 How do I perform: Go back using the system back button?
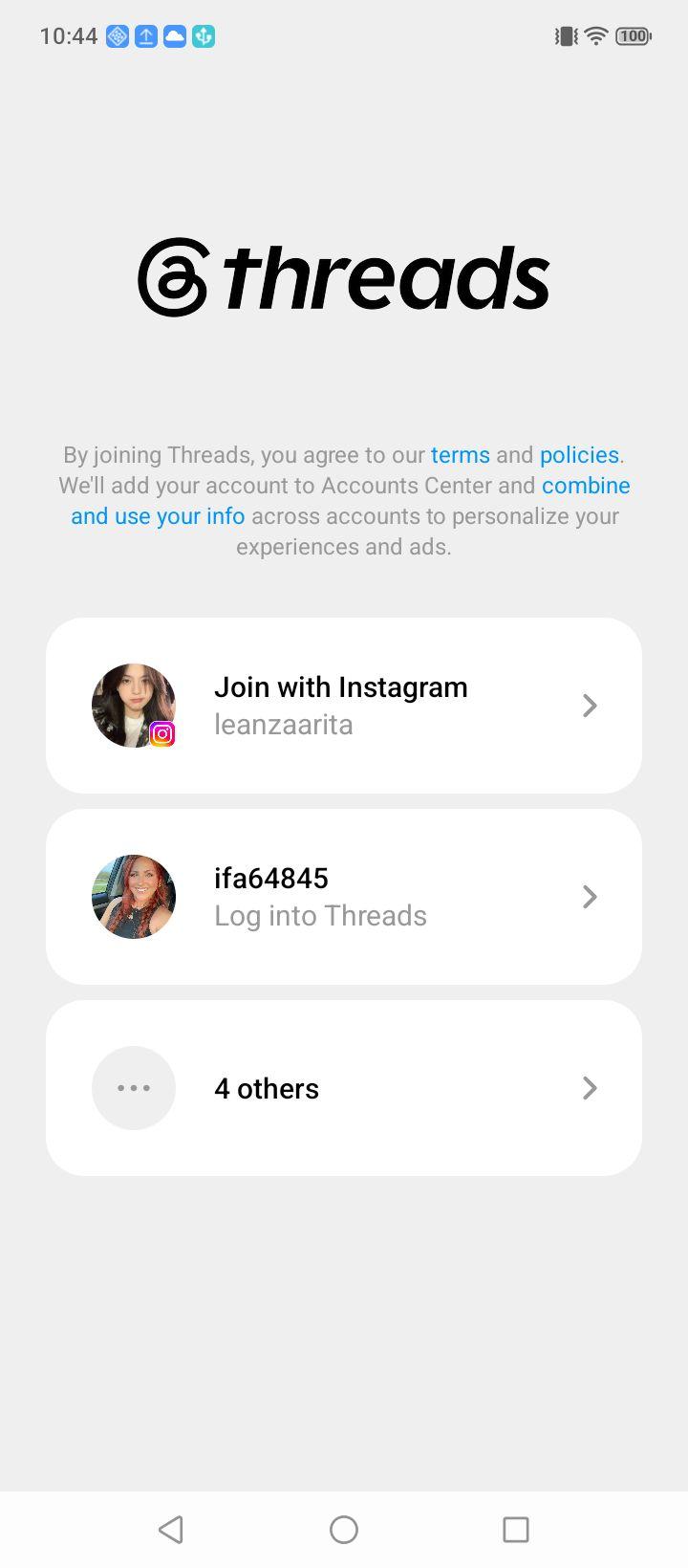click(x=171, y=1530)
